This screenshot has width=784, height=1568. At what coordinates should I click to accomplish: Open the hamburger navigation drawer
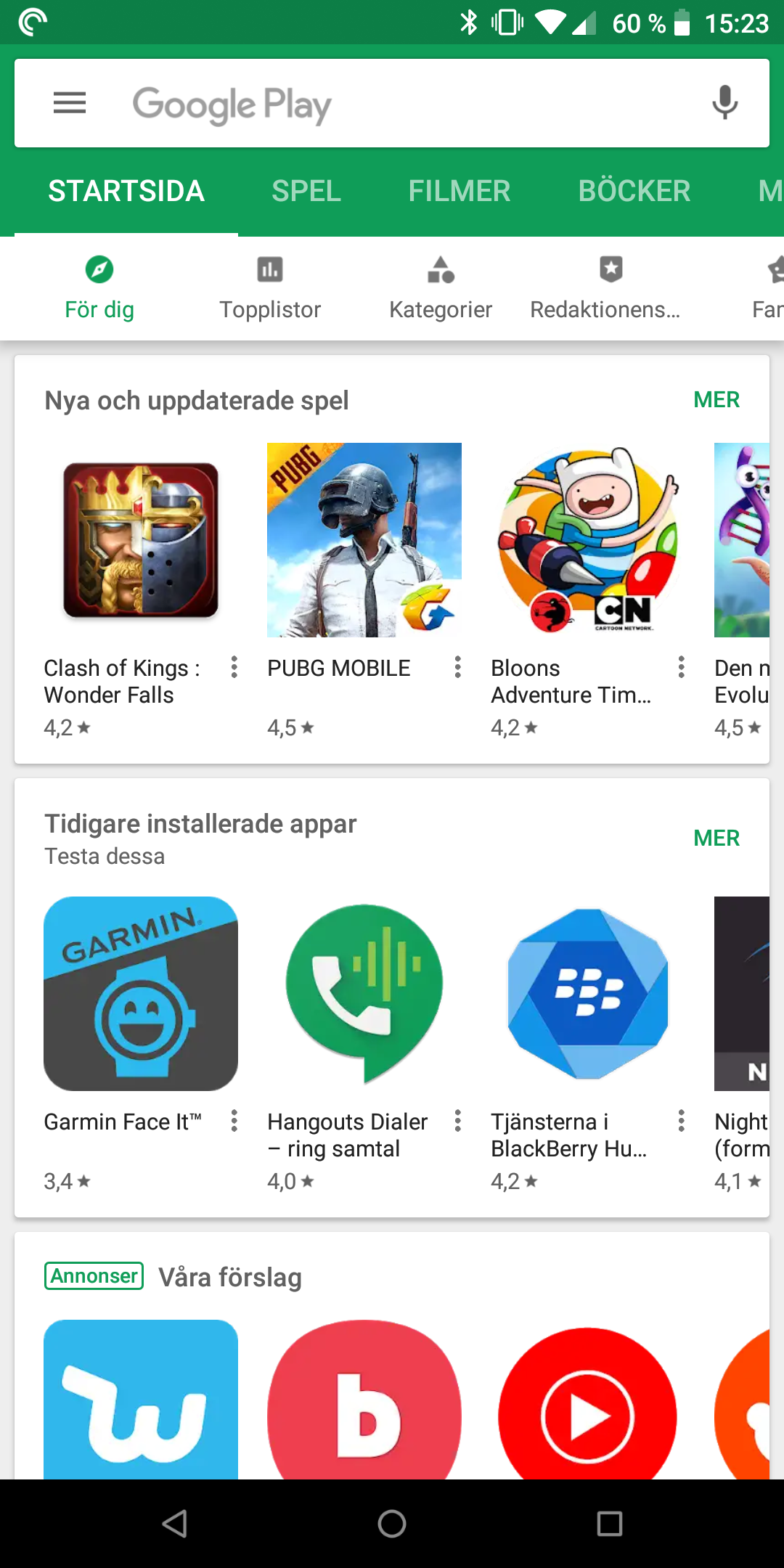[x=70, y=103]
